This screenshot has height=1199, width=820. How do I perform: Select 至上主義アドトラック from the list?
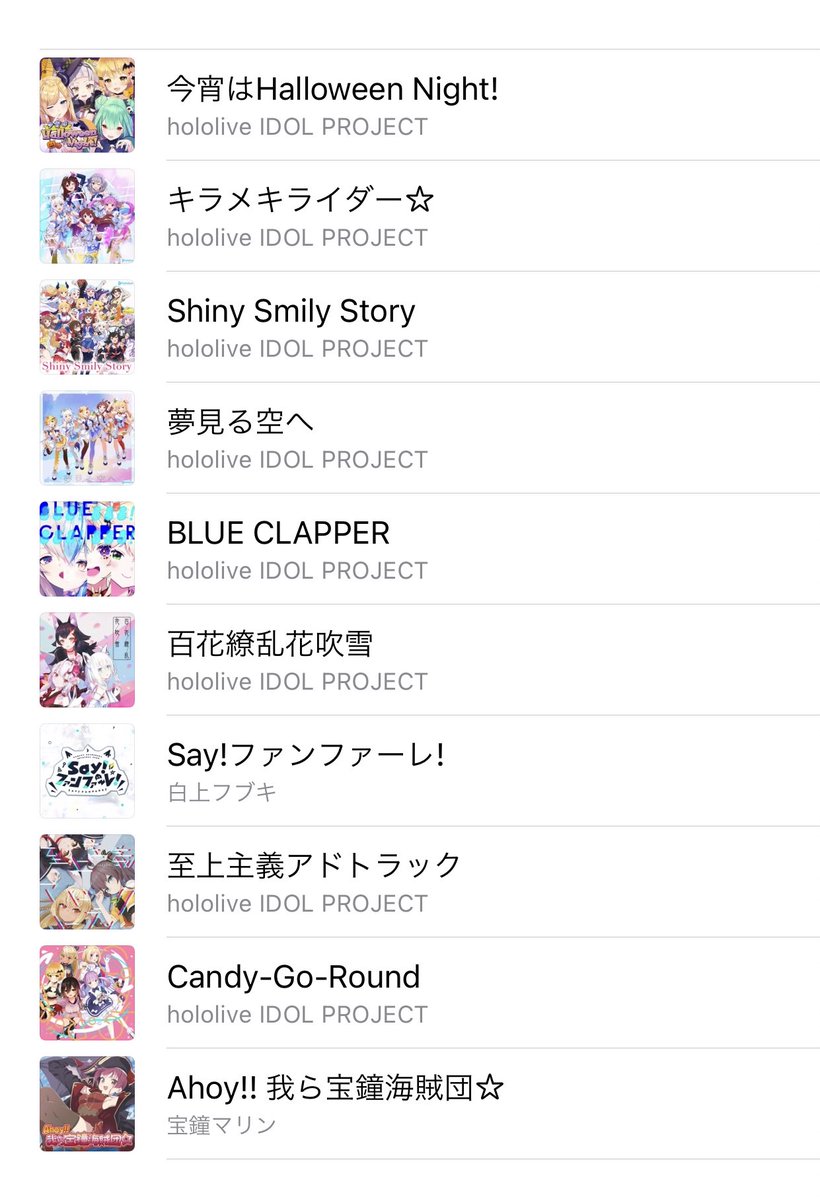314,866
